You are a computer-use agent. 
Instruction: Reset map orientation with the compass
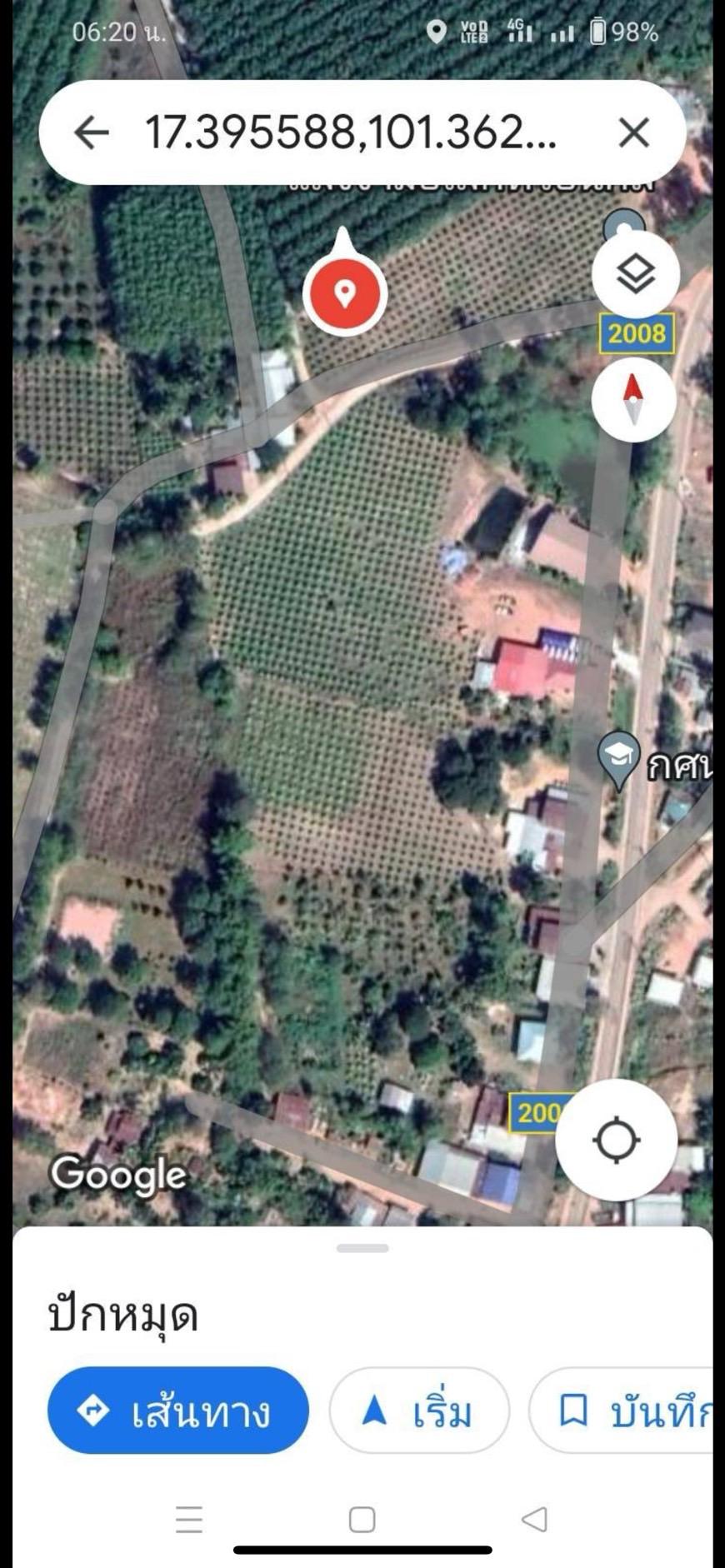point(633,399)
